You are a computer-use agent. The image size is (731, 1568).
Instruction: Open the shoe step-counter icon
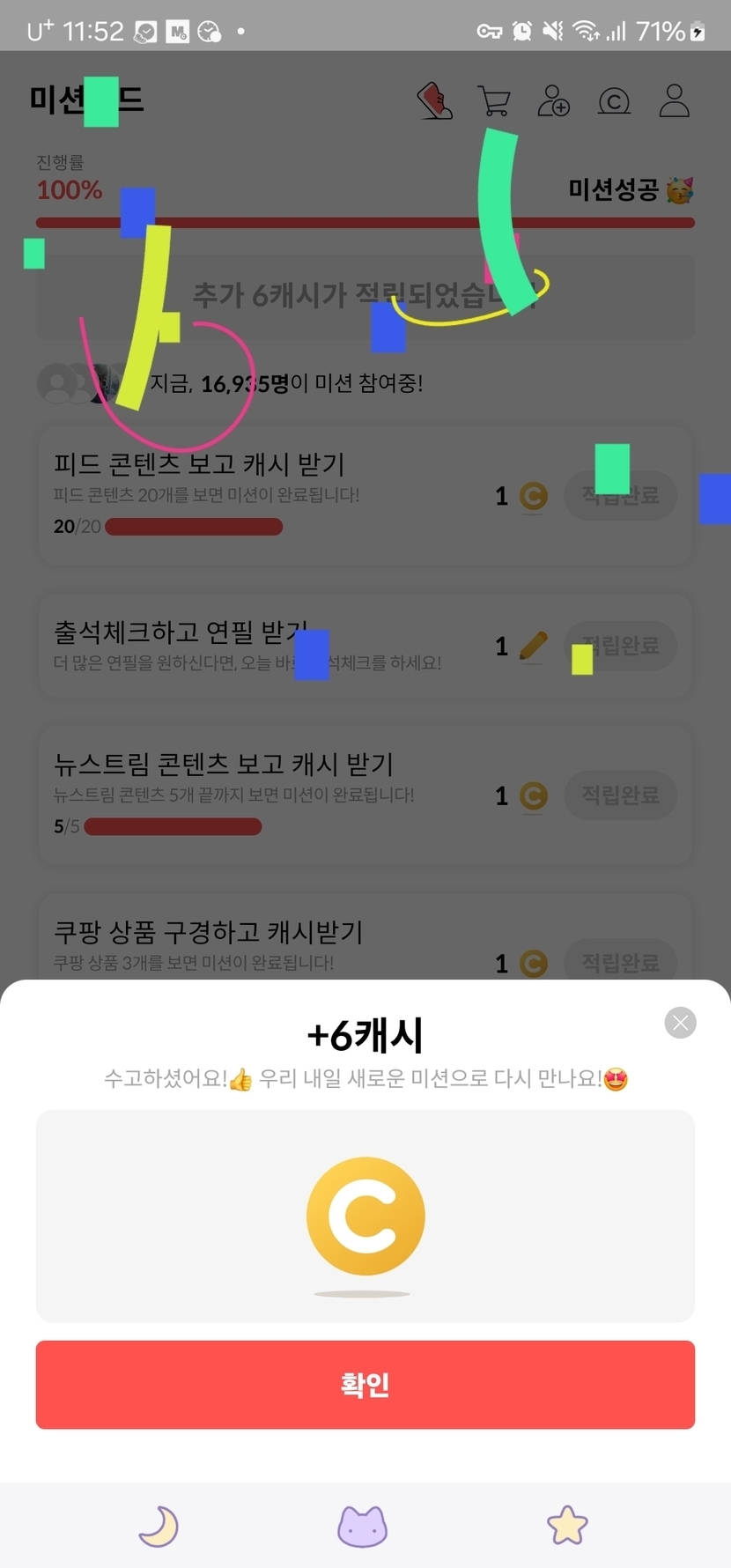[x=435, y=101]
